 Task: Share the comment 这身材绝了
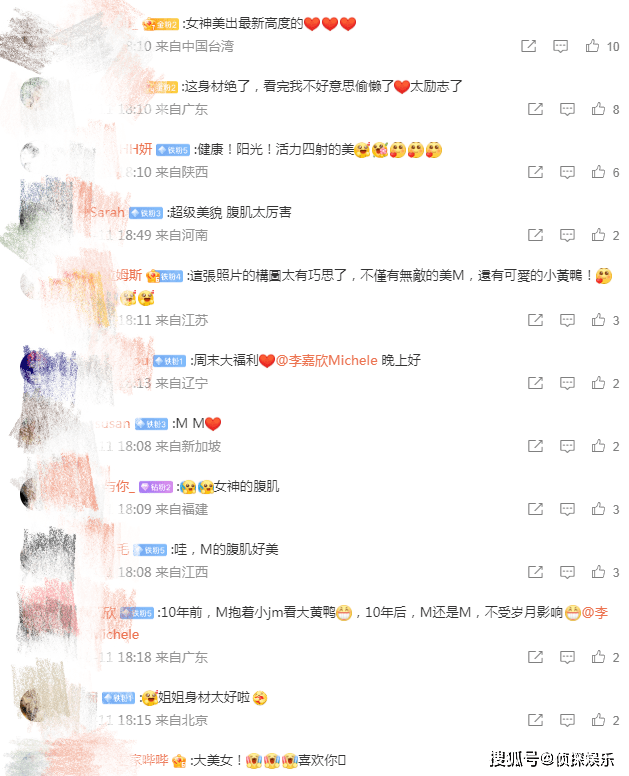tap(535, 109)
